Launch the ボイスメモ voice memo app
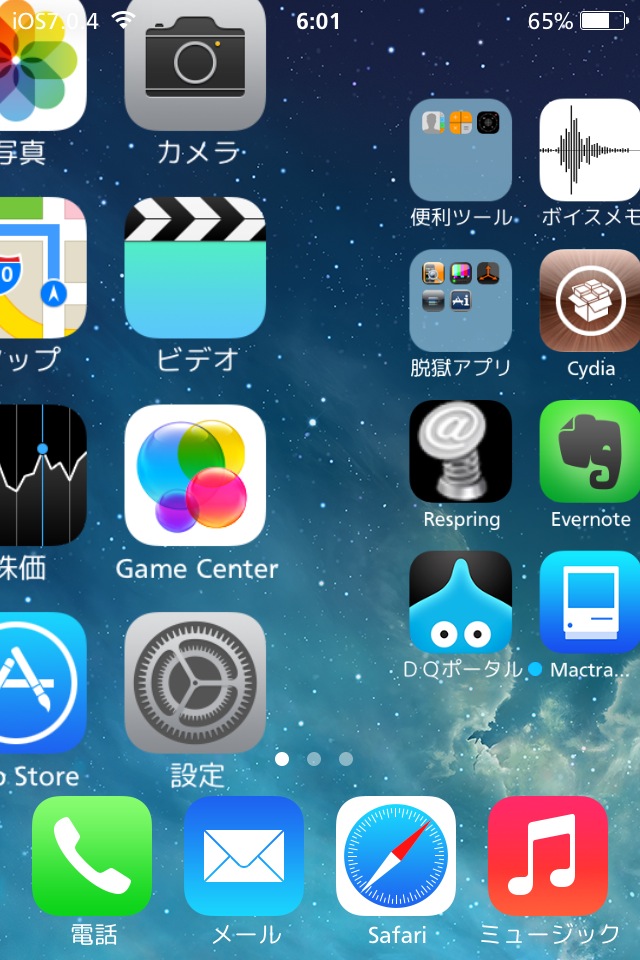The width and height of the screenshot is (640, 960). pos(590,150)
